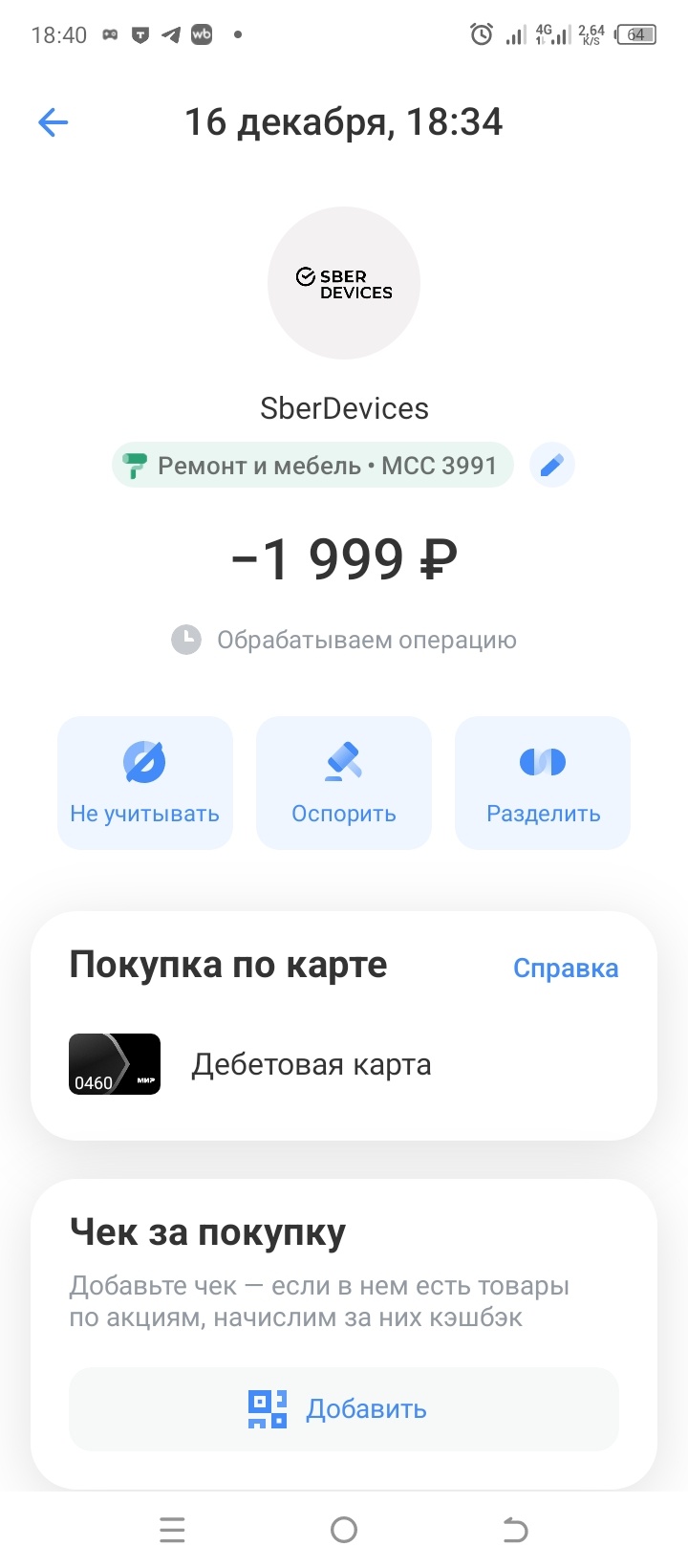
Task: Open the Ремонт и мебель category chip
Action: [x=313, y=466]
